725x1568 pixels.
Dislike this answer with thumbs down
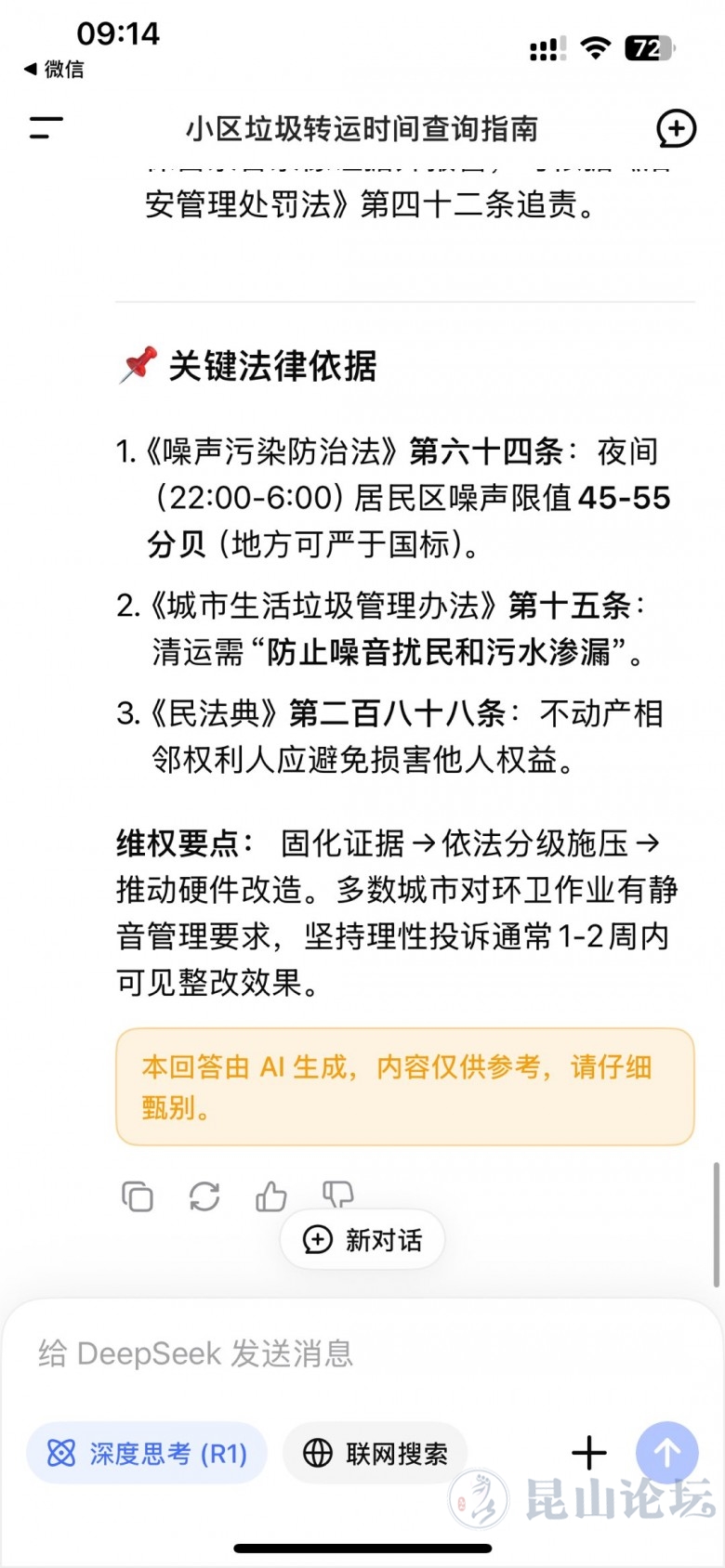point(337,1192)
